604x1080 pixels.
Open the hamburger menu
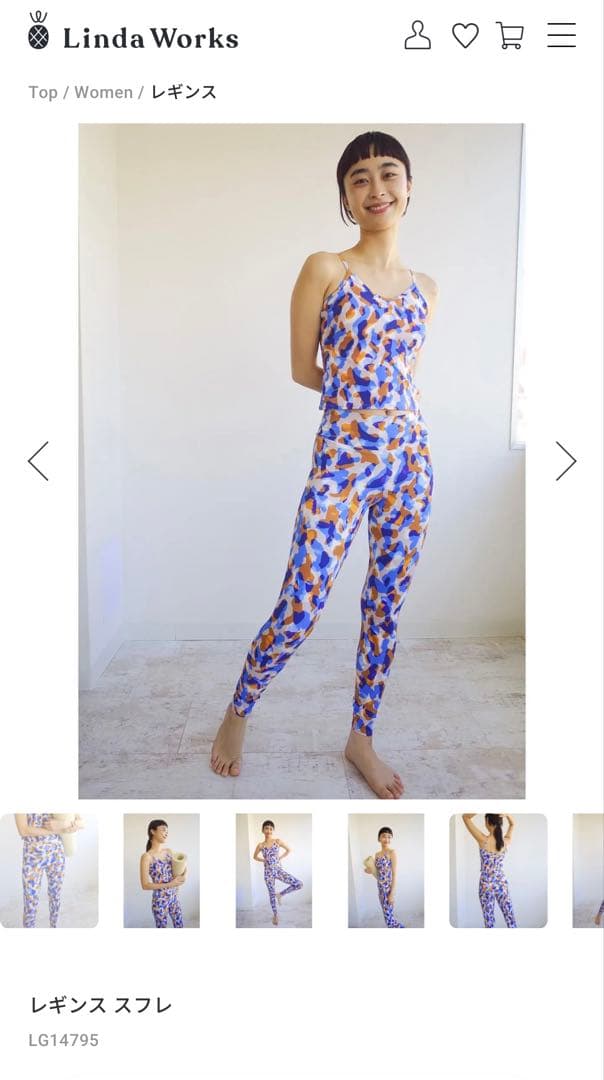pyautogui.click(x=561, y=36)
